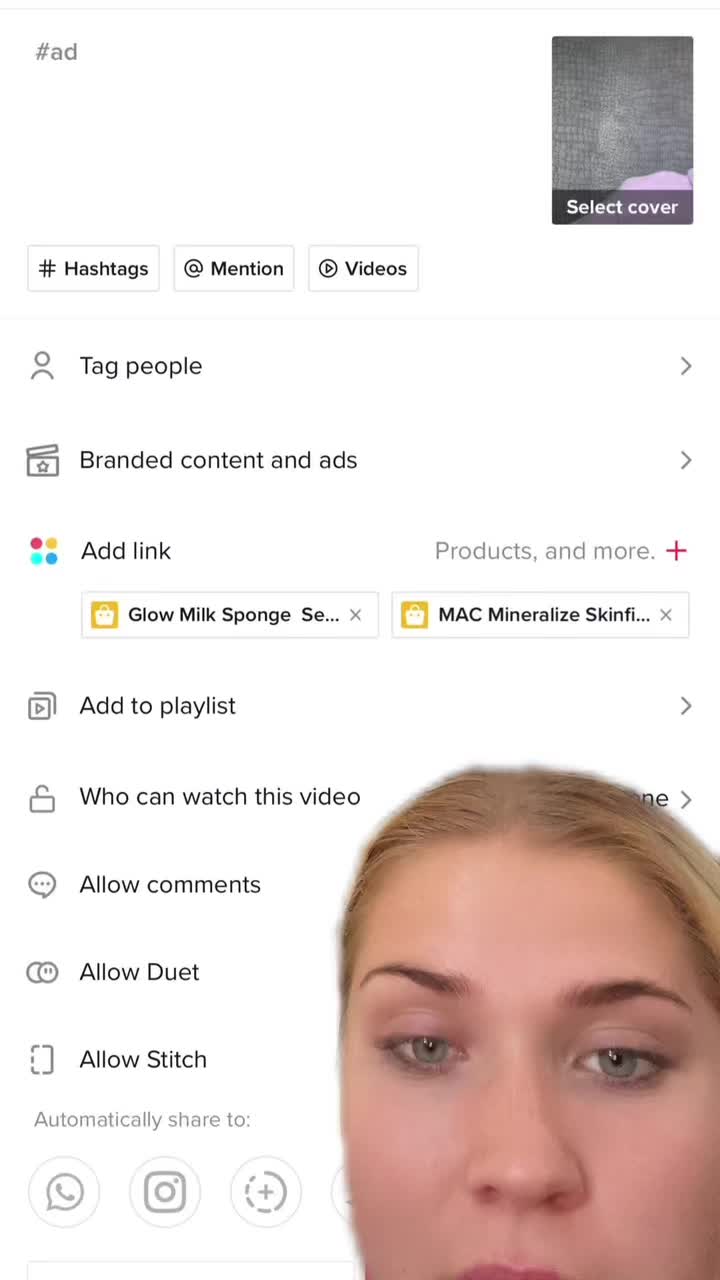Open Tag people
Image resolution: width=720 pixels, height=1280 pixels.
360,366
